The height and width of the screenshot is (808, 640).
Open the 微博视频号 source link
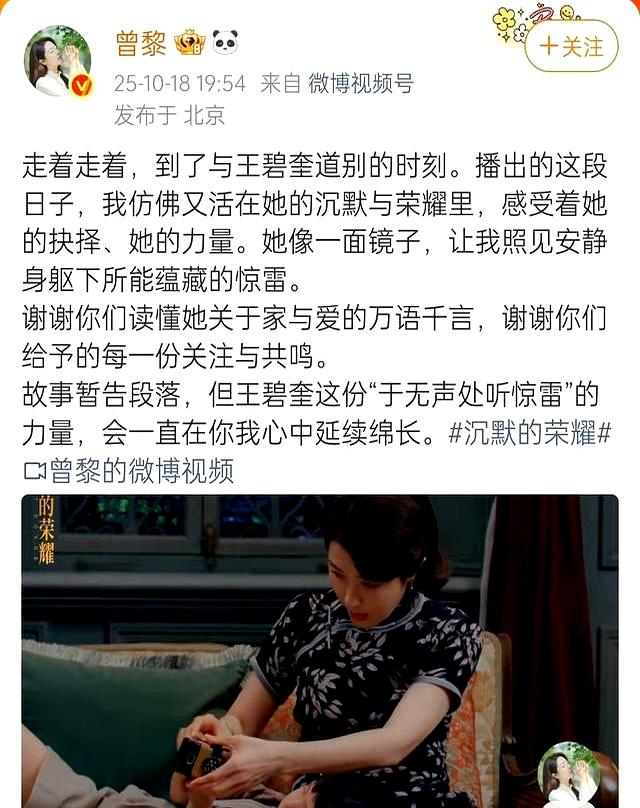click(359, 83)
